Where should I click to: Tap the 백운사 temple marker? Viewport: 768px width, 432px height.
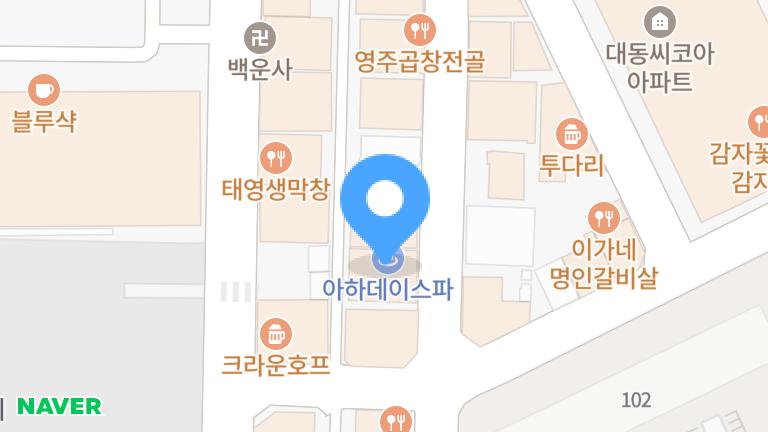coord(260,38)
